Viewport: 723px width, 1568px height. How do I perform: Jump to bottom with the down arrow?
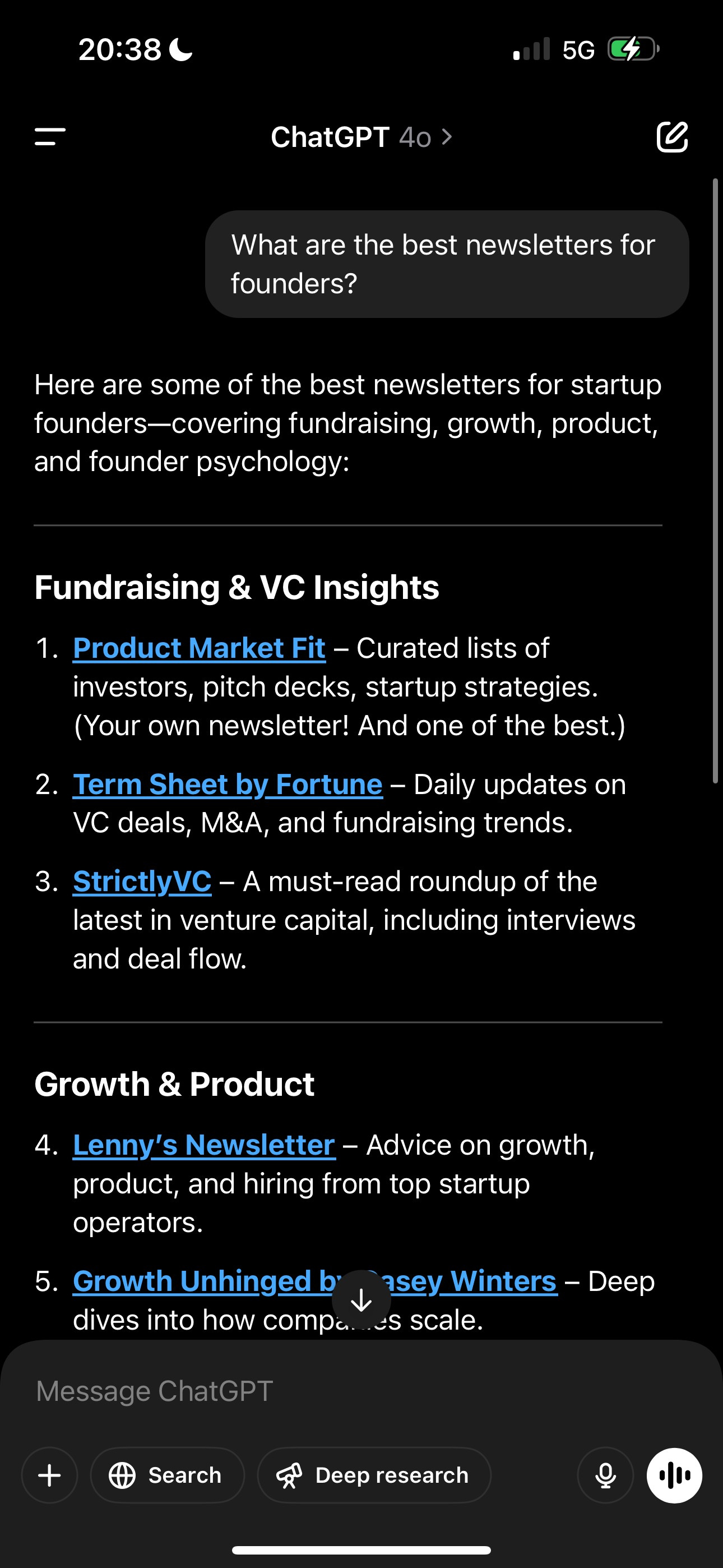pyautogui.click(x=361, y=1299)
